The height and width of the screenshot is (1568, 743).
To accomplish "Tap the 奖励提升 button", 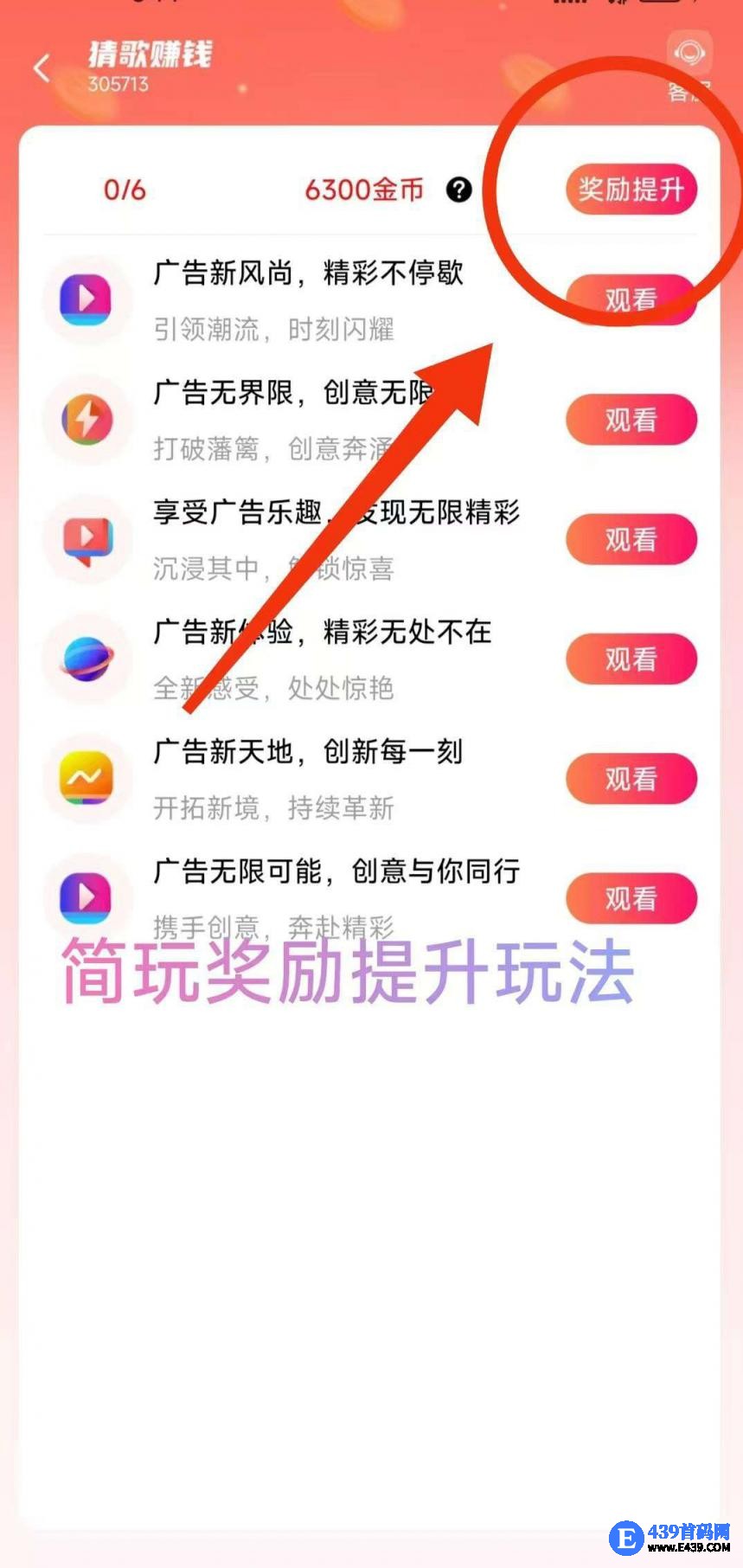I will [631, 189].
